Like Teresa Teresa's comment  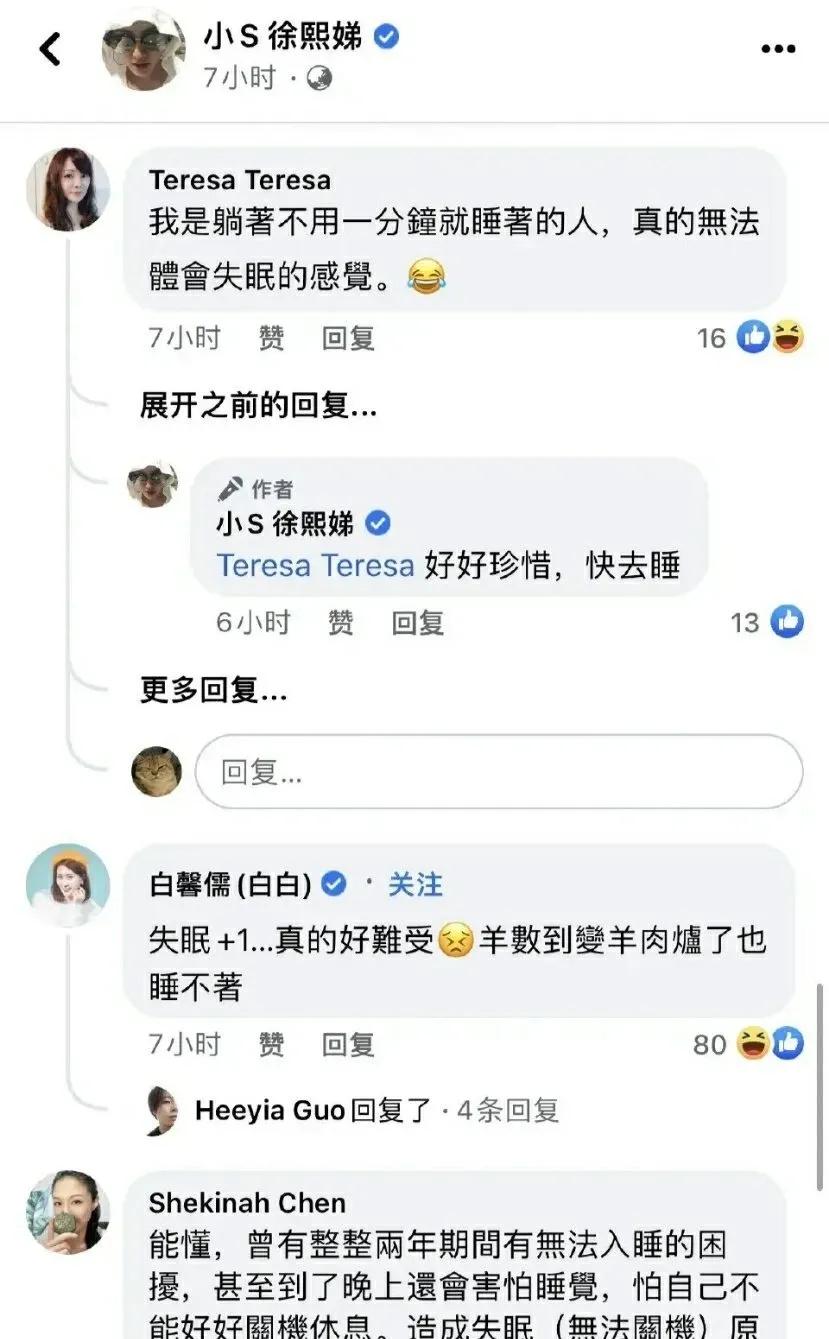pos(271,338)
